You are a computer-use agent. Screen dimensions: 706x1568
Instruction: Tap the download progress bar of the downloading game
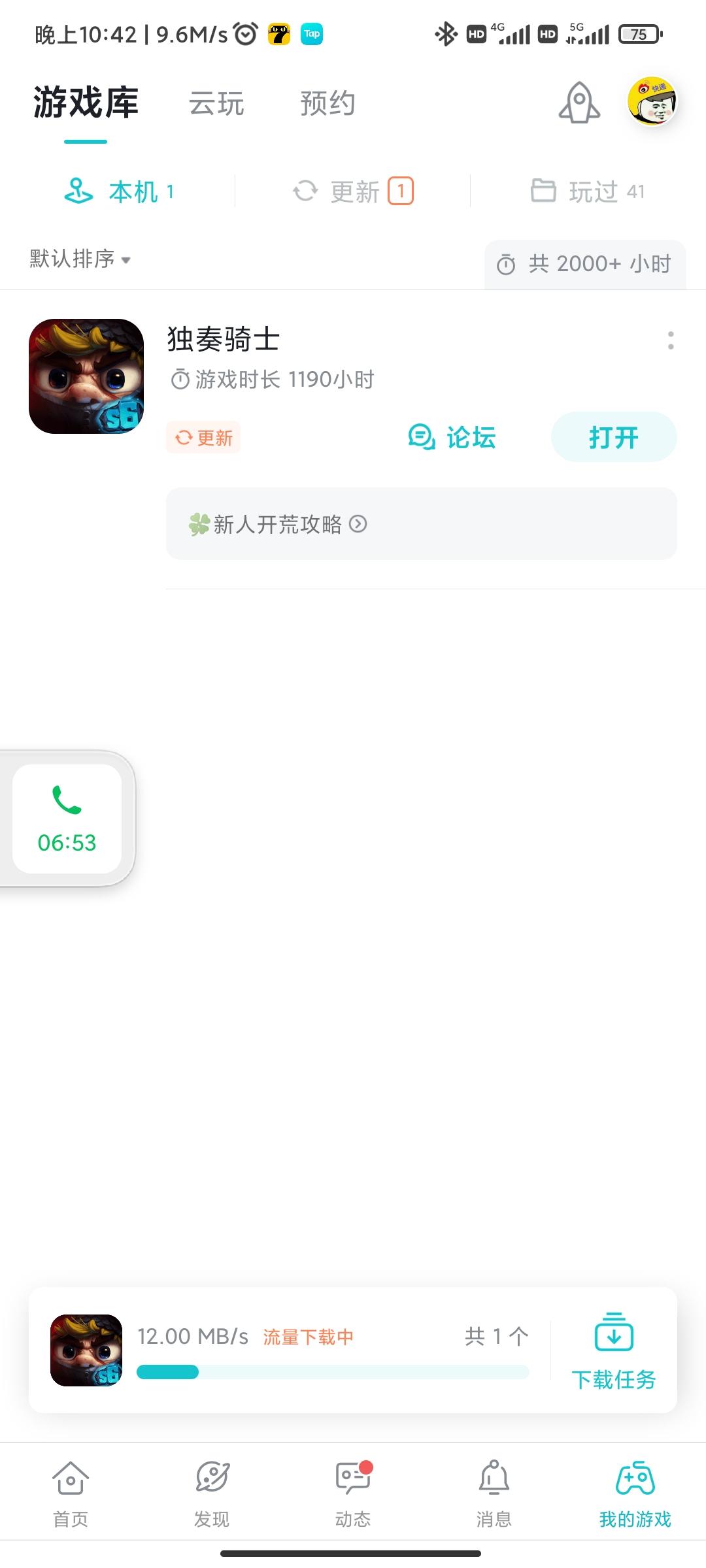pyautogui.click(x=333, y=1369)
